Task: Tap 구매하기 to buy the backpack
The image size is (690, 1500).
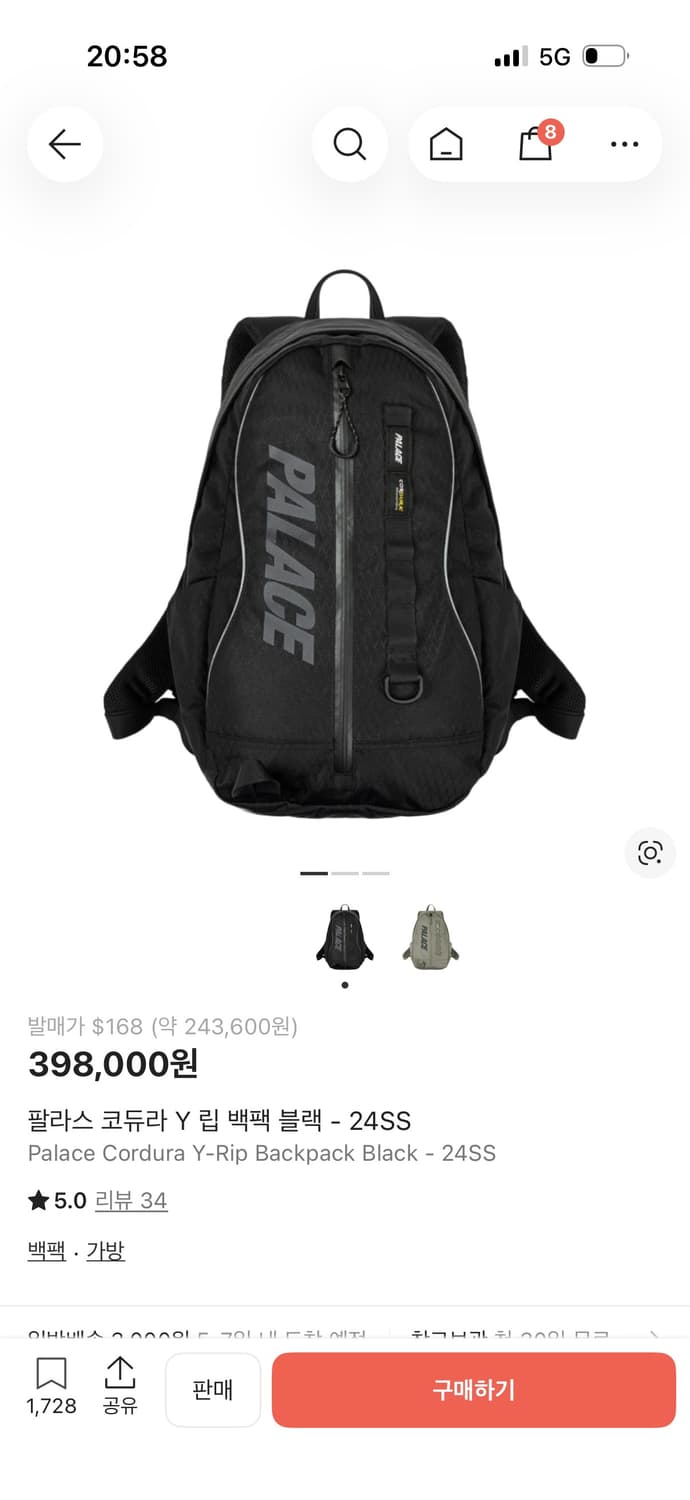Action: tap(473, 1390)
